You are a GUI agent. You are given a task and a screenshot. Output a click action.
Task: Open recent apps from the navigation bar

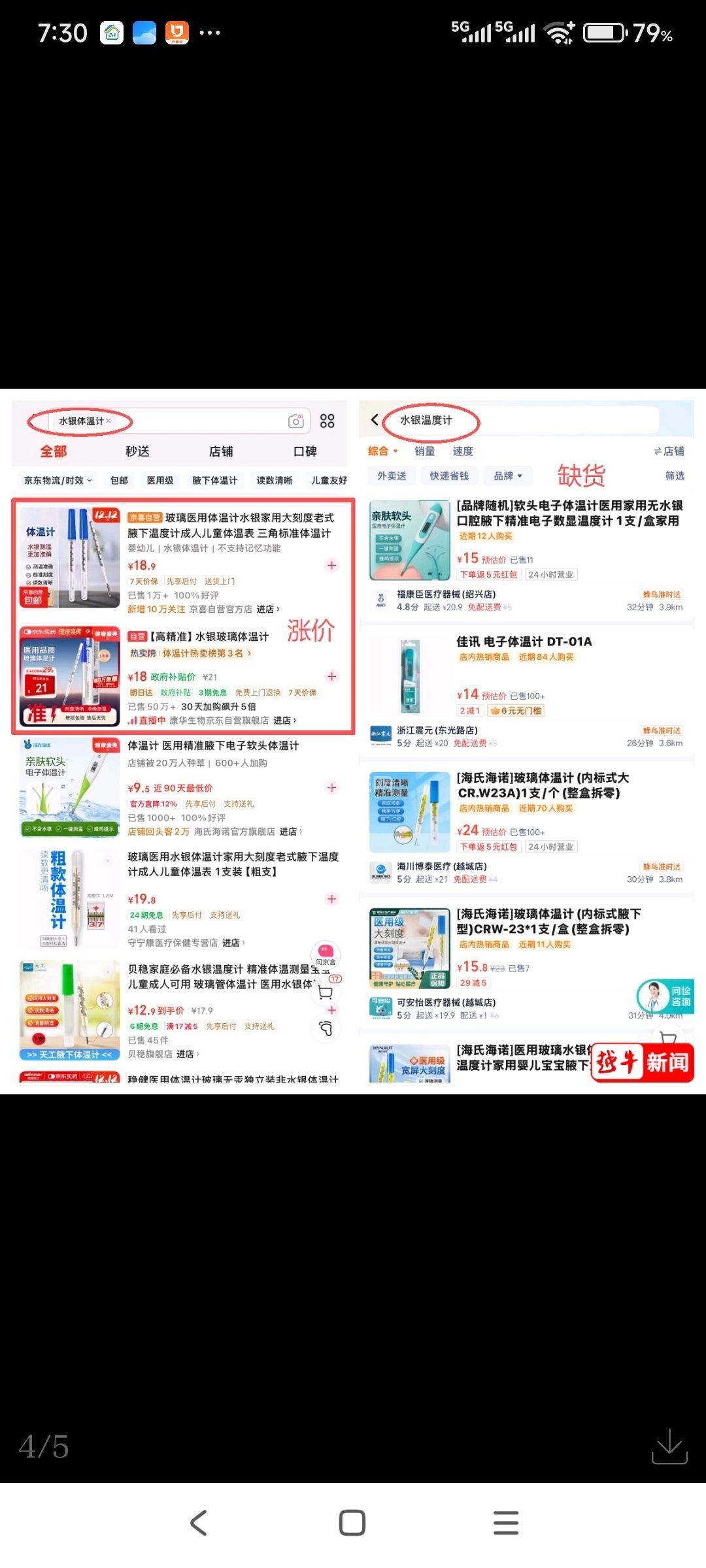[x=505, y=1523]
